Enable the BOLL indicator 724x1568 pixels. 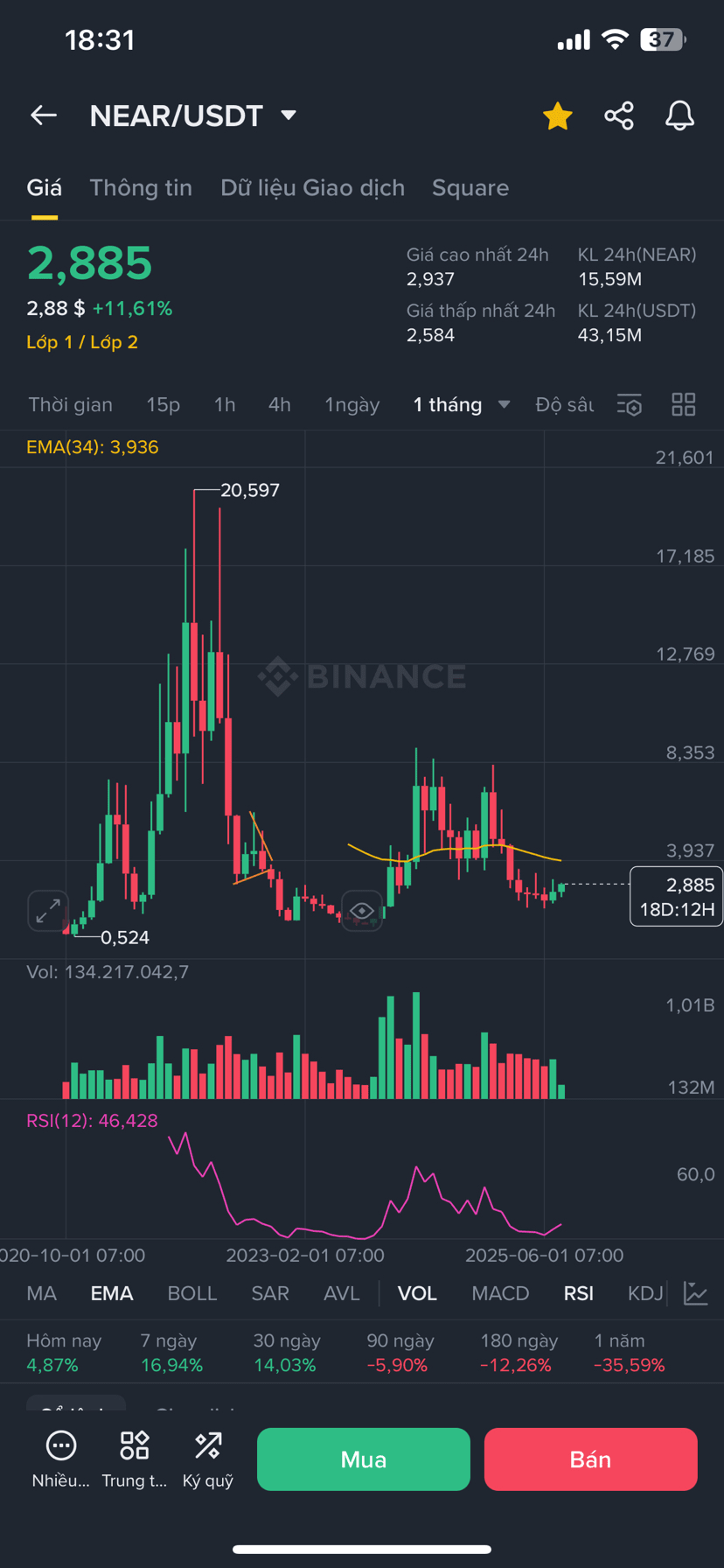click(x=192, y=1293)
